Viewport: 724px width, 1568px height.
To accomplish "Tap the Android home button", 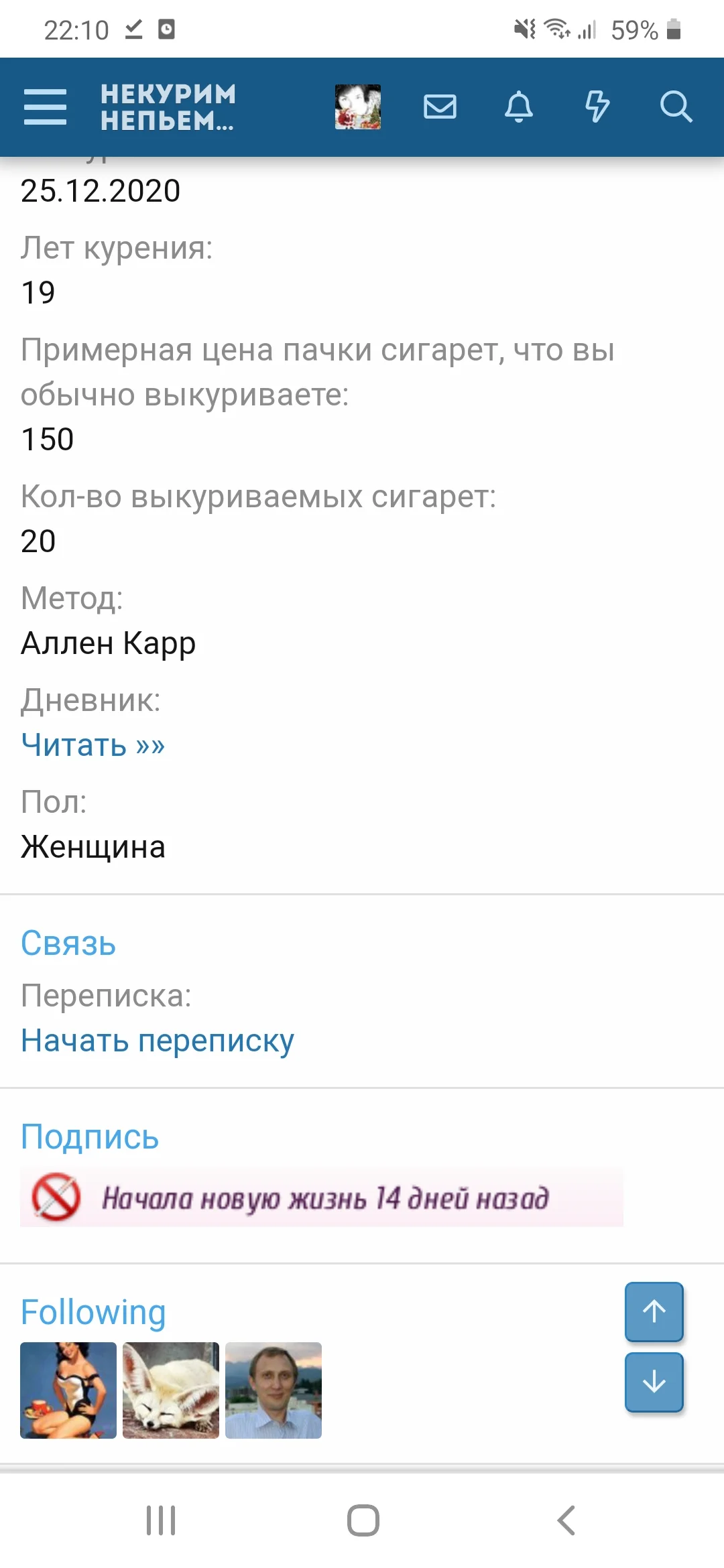I will point(362,1520).
